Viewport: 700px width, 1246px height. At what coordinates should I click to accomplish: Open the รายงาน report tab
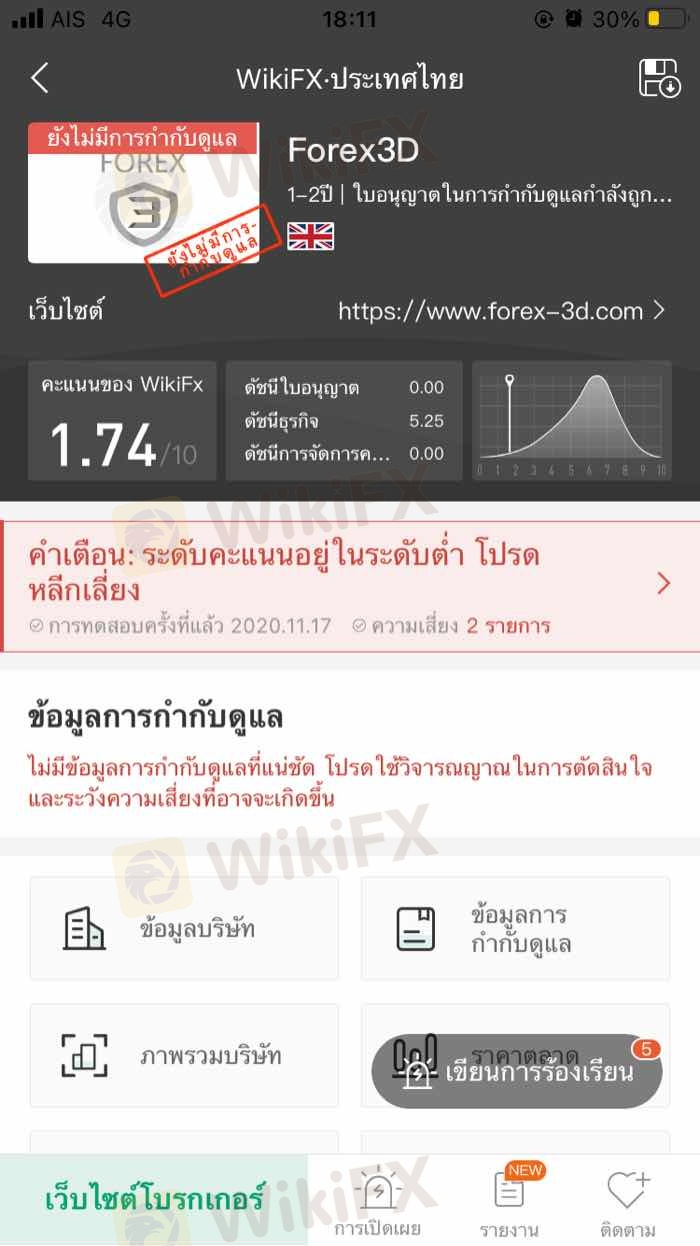tap(509, 1204)
